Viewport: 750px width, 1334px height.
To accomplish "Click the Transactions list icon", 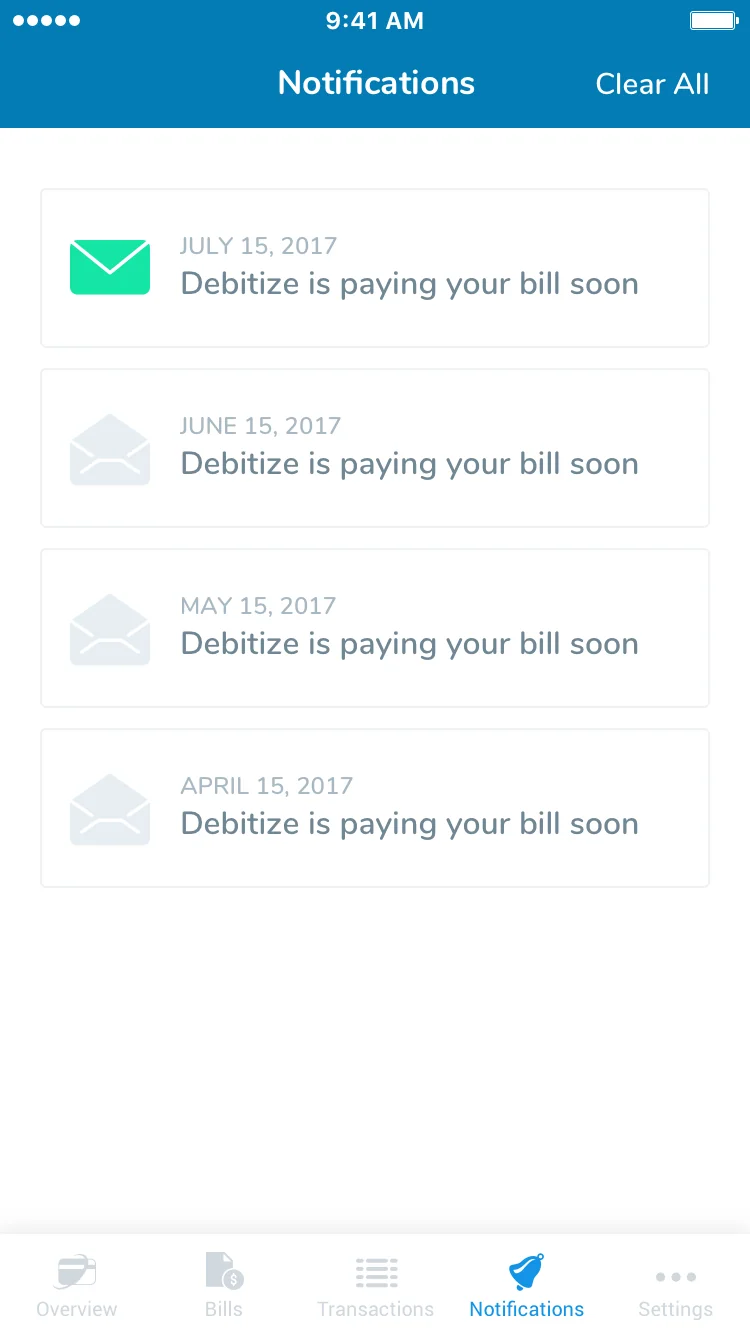I will point(376,1269).
